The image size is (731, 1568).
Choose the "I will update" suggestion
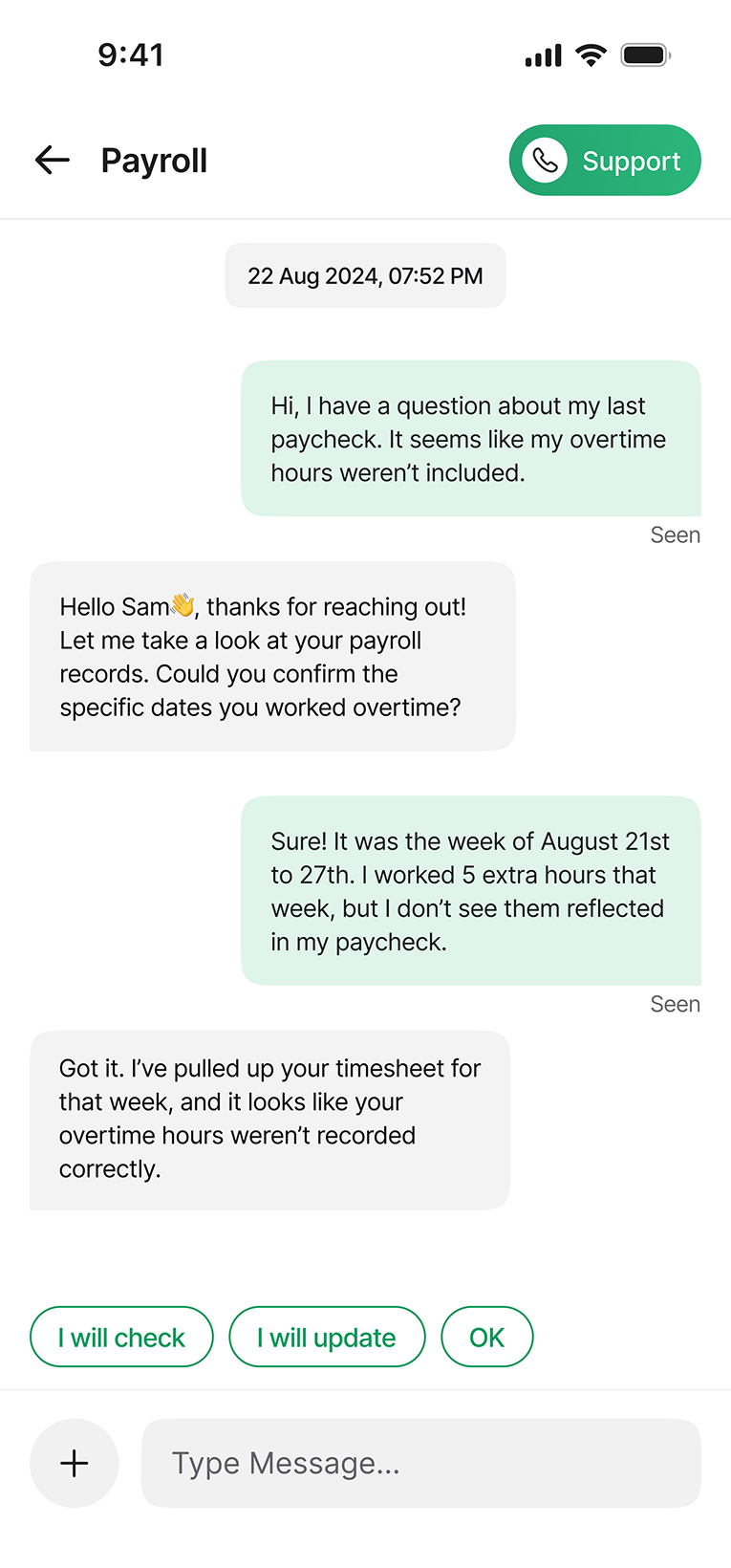(x=327, y=1337)
